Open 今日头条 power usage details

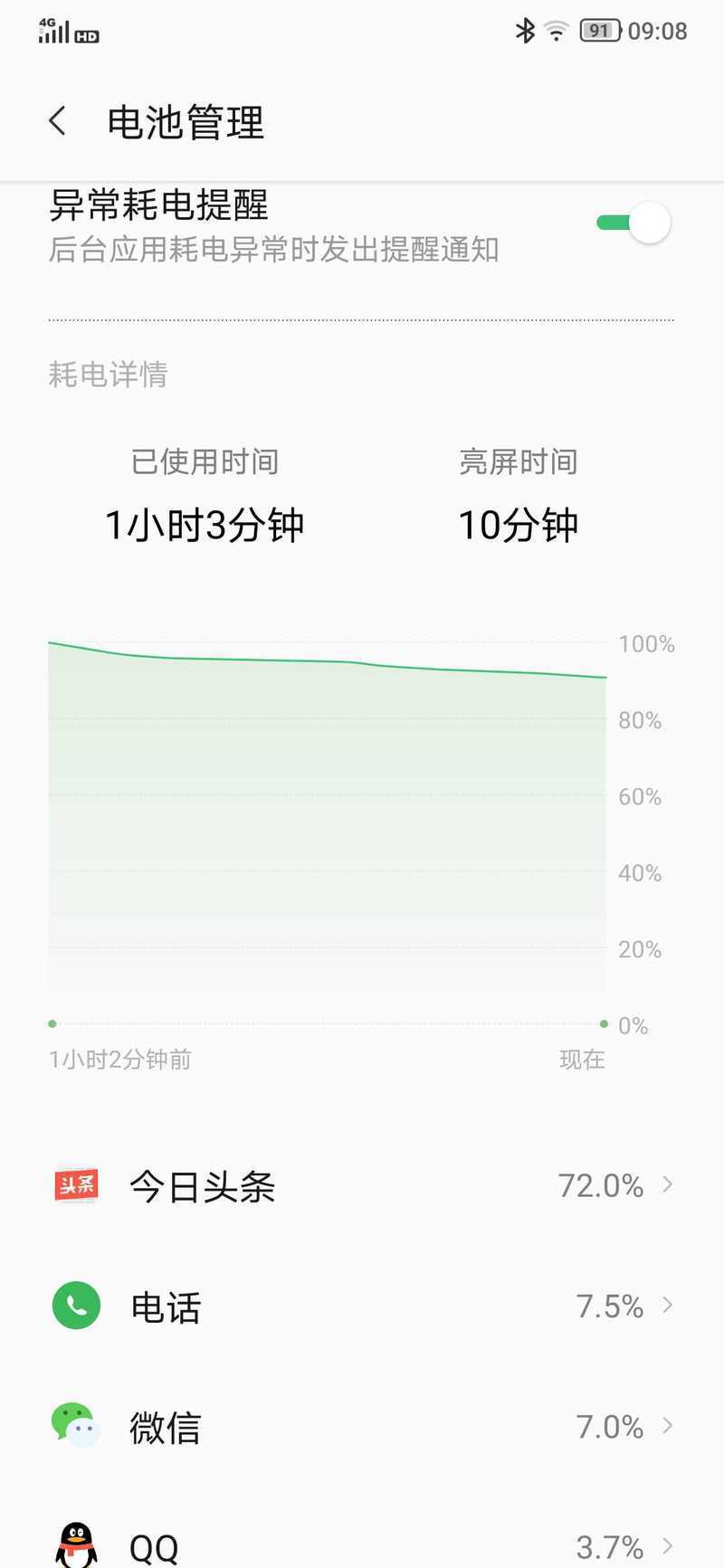[362, 1185]
